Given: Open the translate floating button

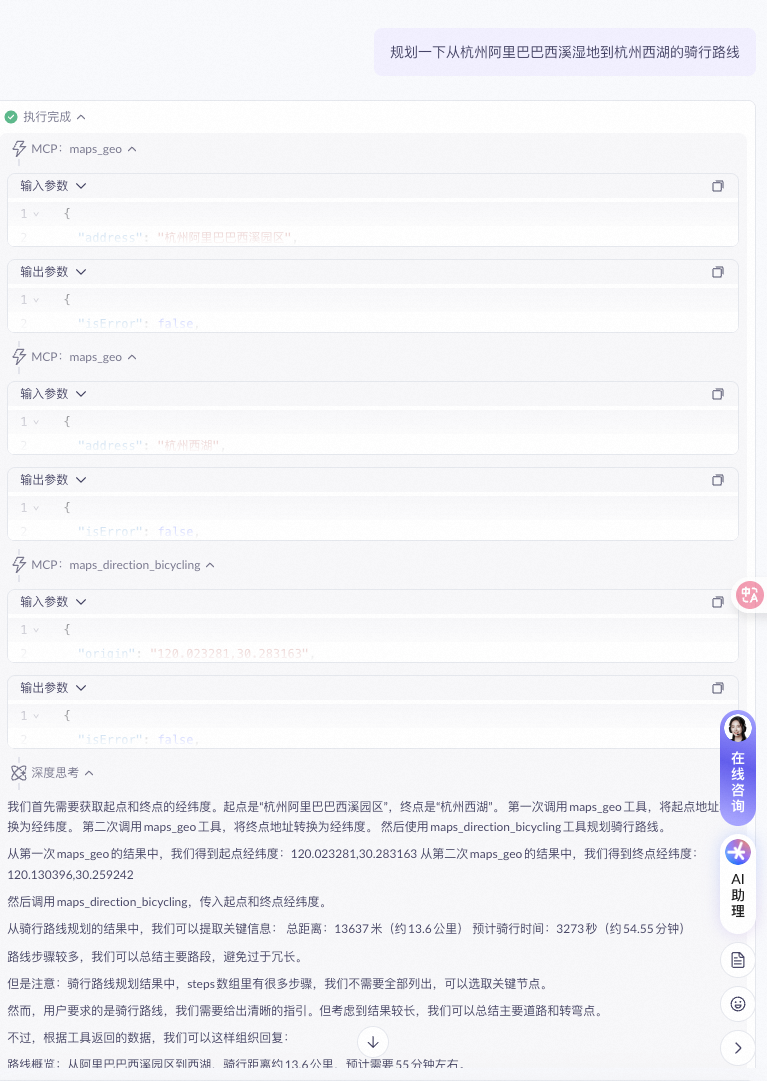Looking at the screenshot, I should (x=750, y=594).
